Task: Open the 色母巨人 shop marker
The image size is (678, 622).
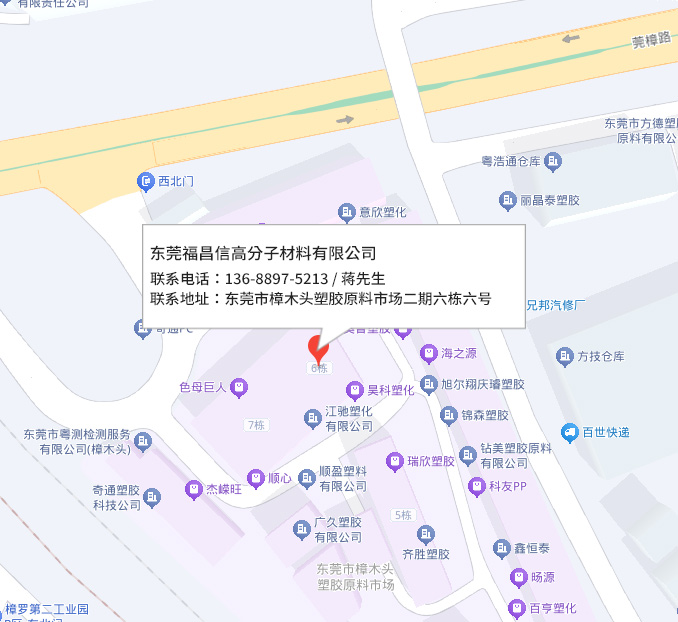Action: click(x=239, y=387)
